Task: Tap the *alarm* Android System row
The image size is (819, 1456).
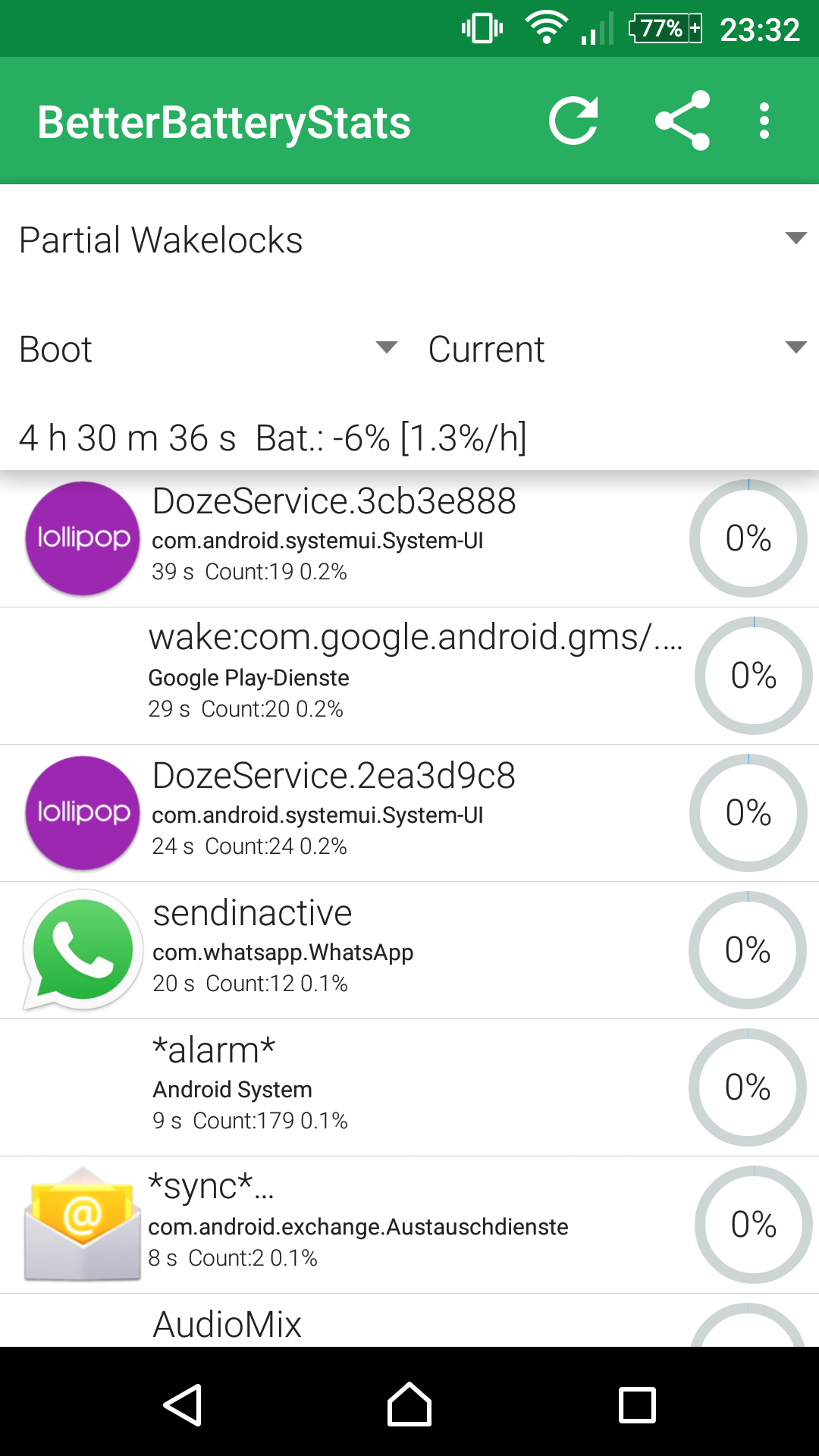Action: pos(409,1087)
